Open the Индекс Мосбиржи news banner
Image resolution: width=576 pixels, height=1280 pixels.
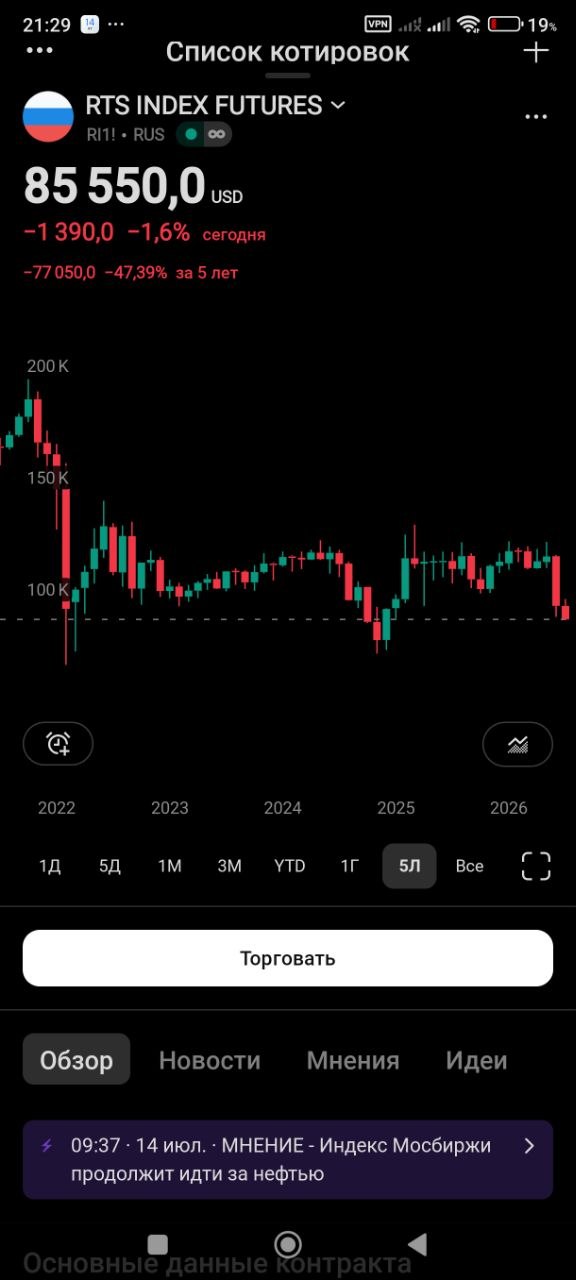tap(288, 1159)
